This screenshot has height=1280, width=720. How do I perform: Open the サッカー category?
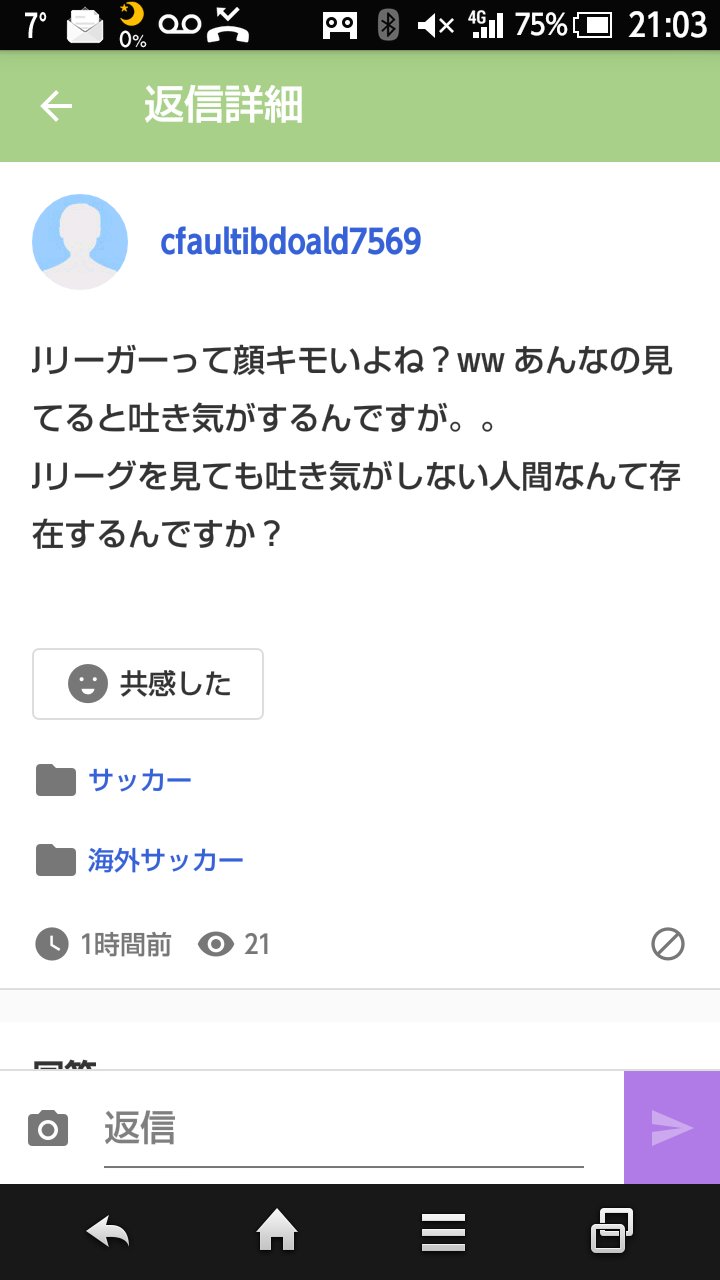click(140, 780)
